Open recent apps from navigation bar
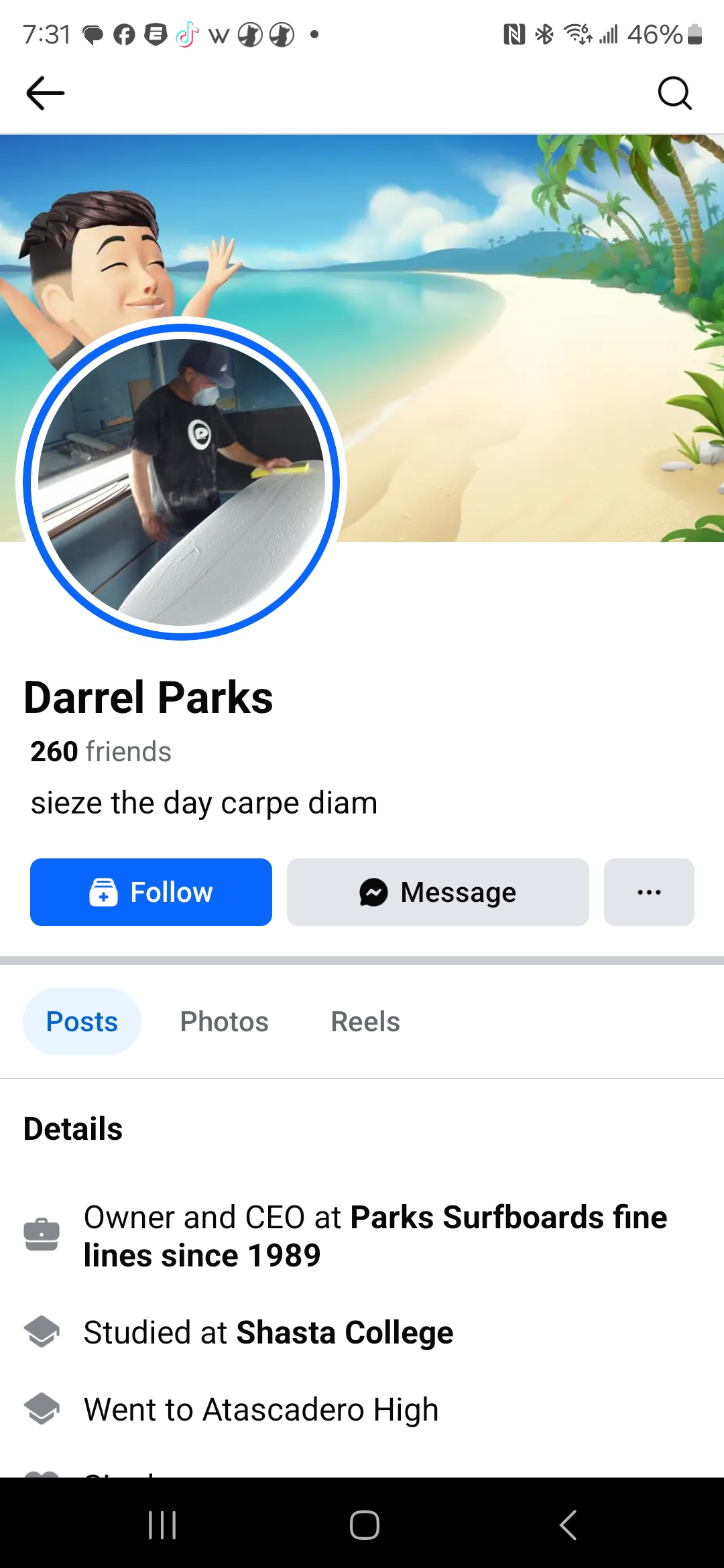 click(162, 1525)
